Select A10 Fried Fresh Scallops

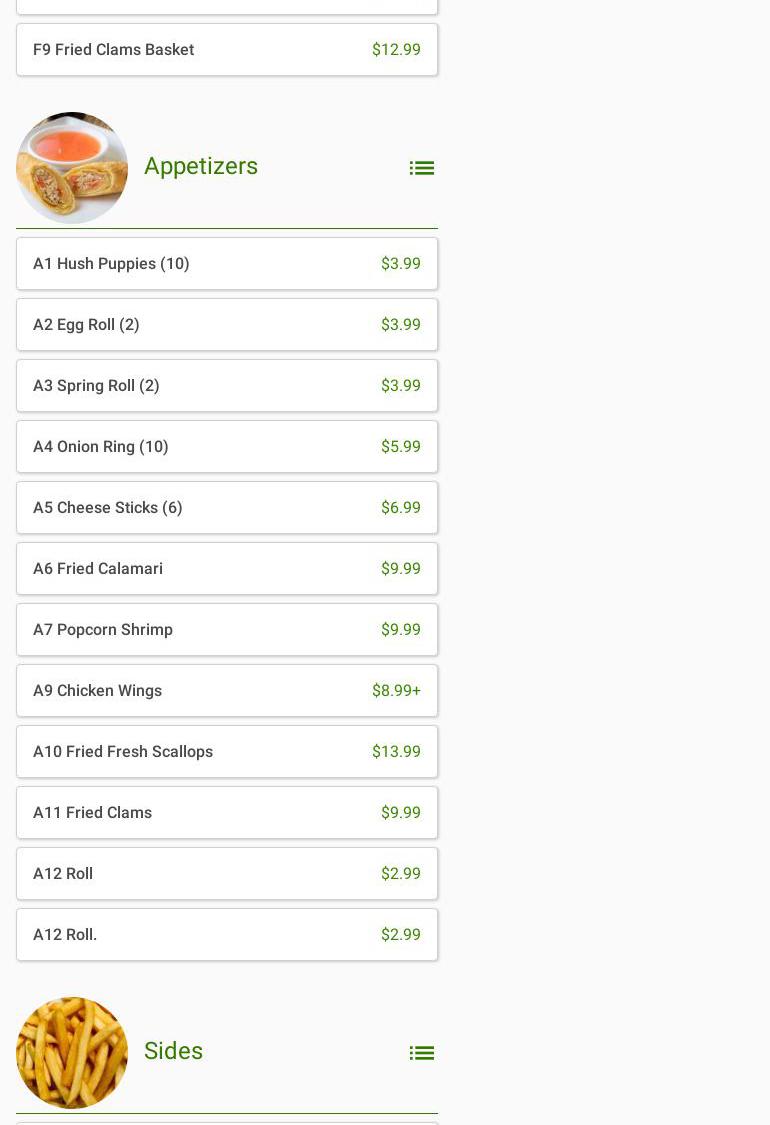coord(227,752)
